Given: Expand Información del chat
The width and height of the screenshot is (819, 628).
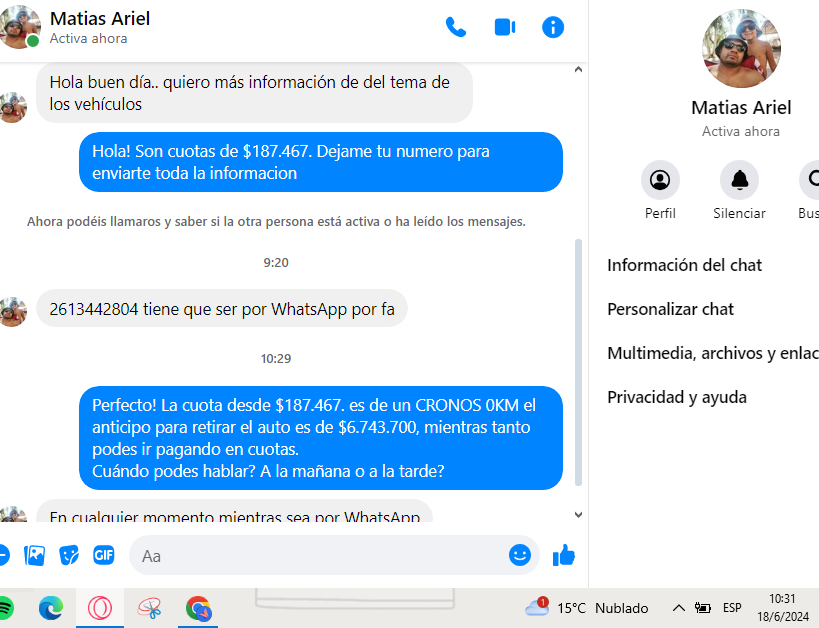Looking at the screenshot, I should [x=685, y=265].
